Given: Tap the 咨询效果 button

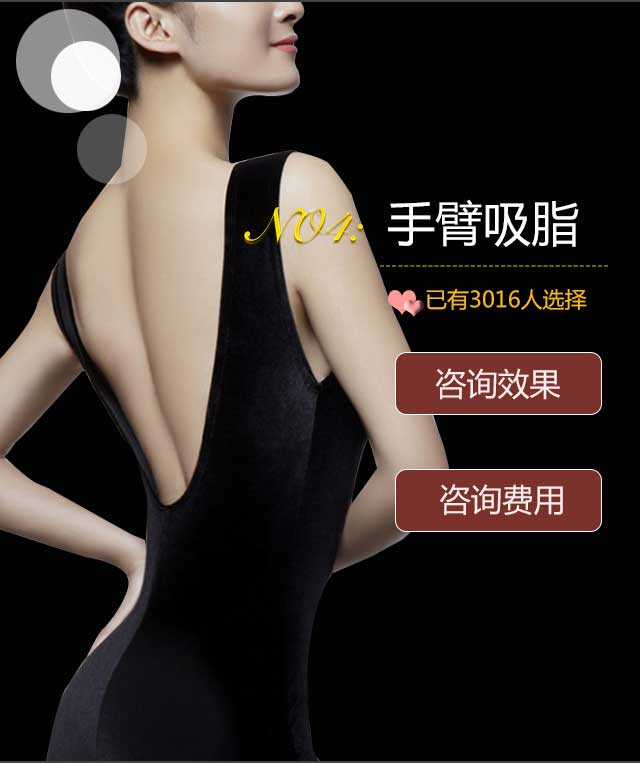Looking at the screenshot, I should tap(498, 384).
